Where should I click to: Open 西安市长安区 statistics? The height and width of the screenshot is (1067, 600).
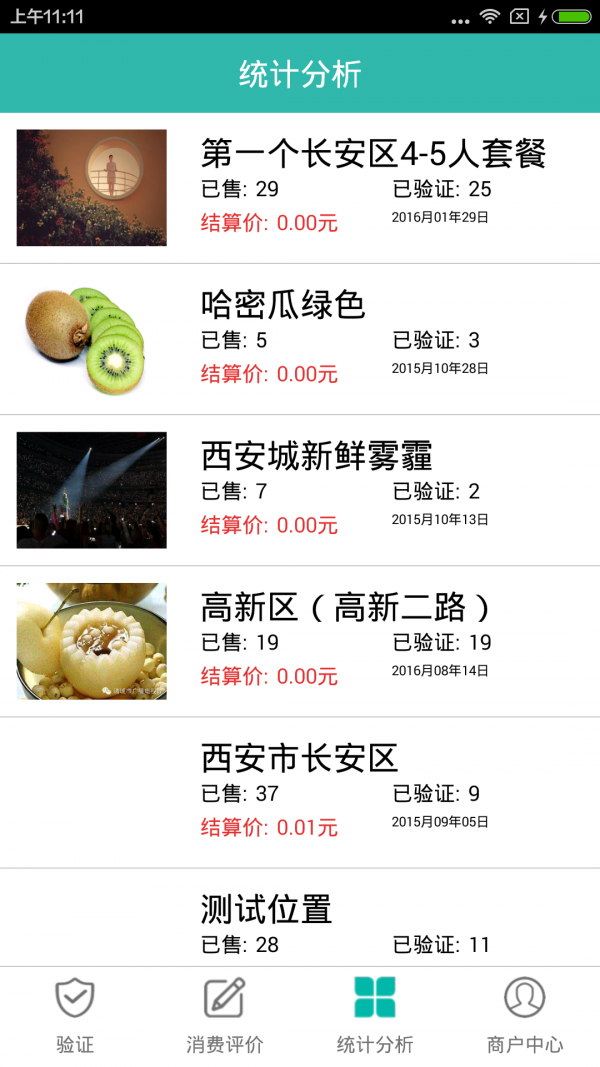pyautogui.click(x=300, y=792)
